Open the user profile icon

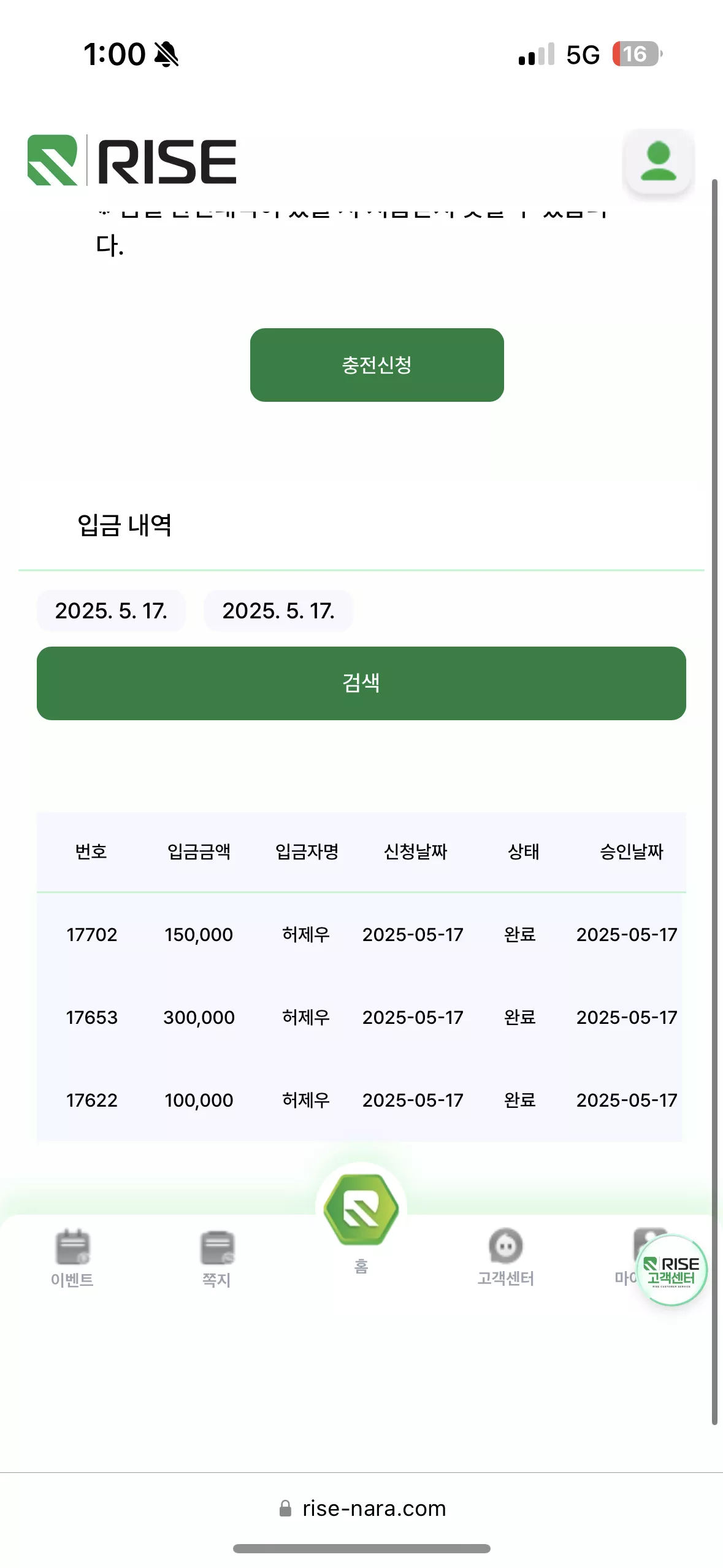point(658,161)
